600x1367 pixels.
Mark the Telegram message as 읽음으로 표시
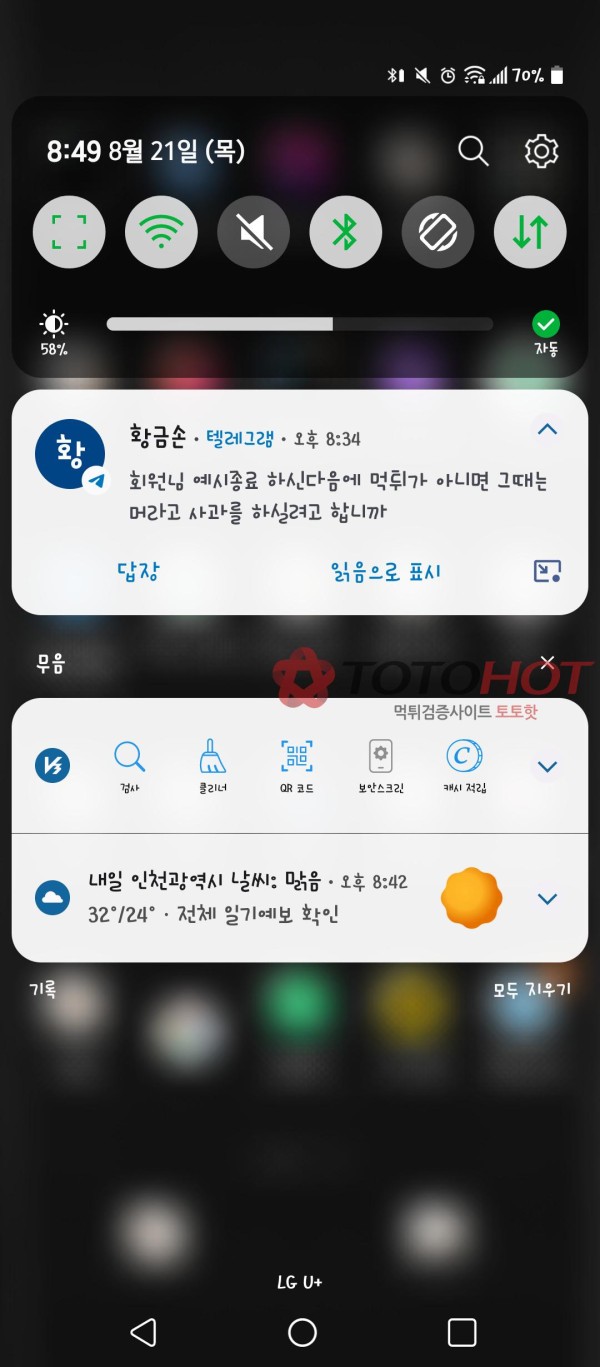point(385,572)
